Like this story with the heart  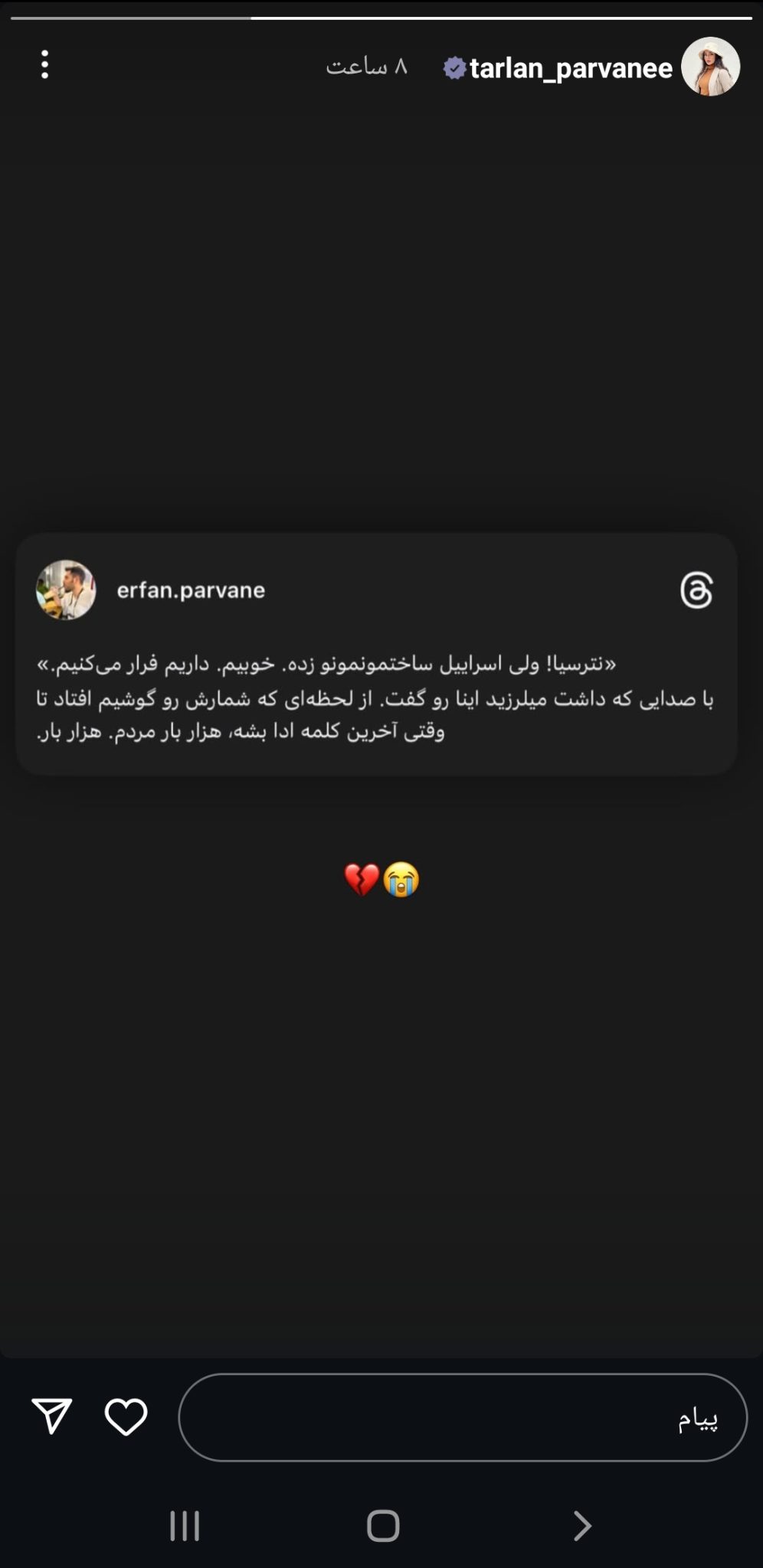126,1416
